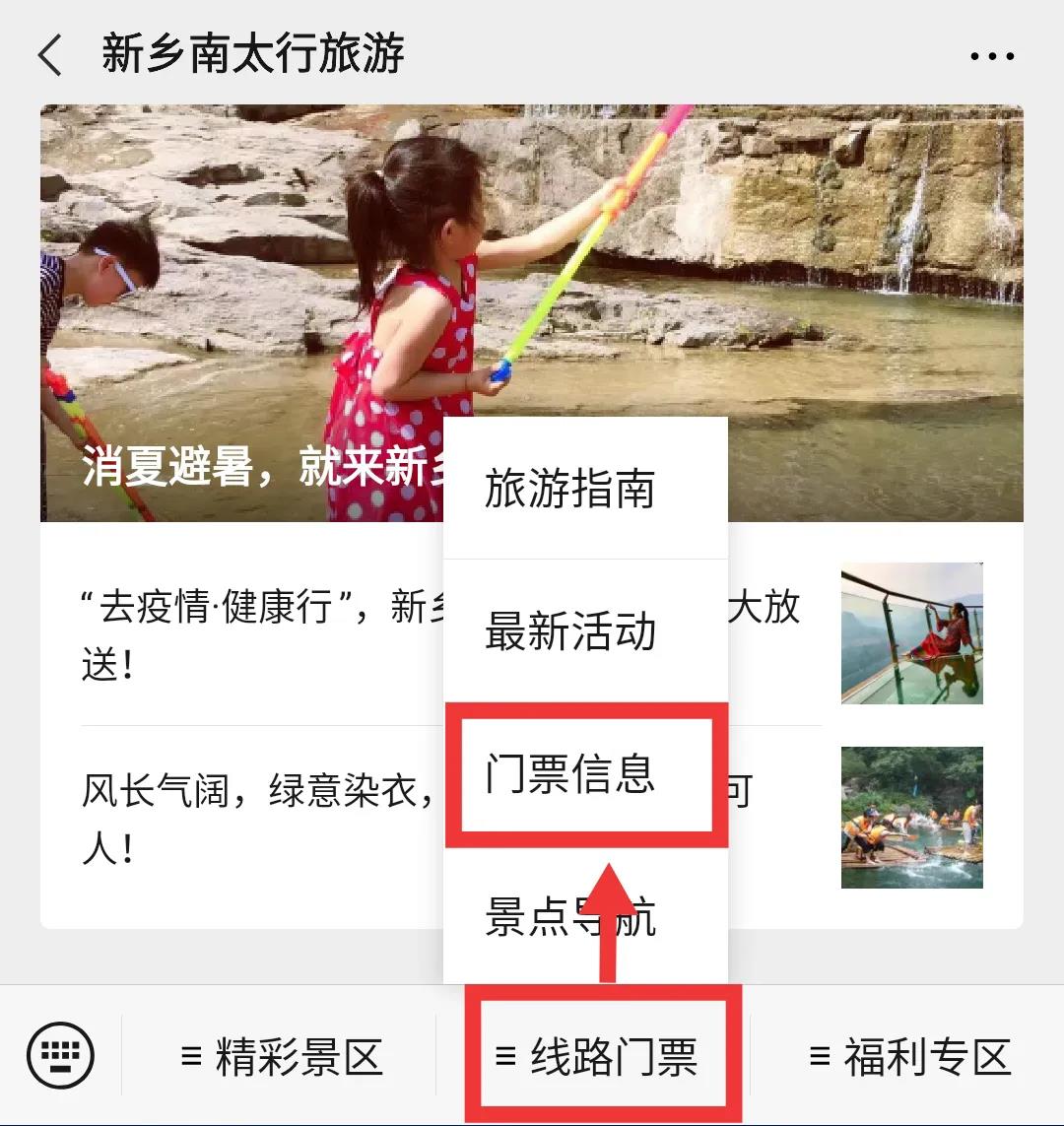The height and width of the screenshot is (1126, 1064).
Task: Open the 福利专区 bottom menu
Action: pyautogui.click(x=909, y=1057)
